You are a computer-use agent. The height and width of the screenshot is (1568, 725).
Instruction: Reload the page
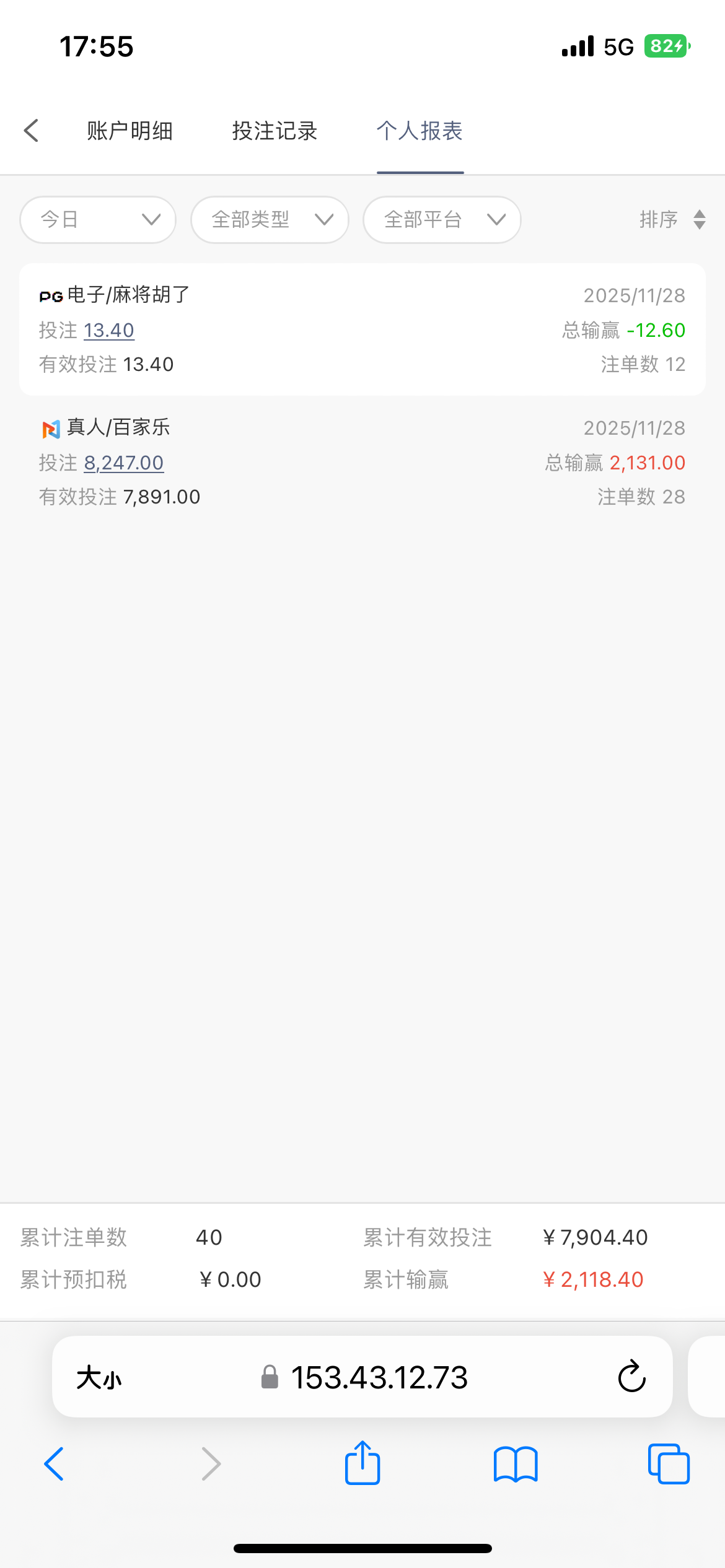(x=631, y=1377)
